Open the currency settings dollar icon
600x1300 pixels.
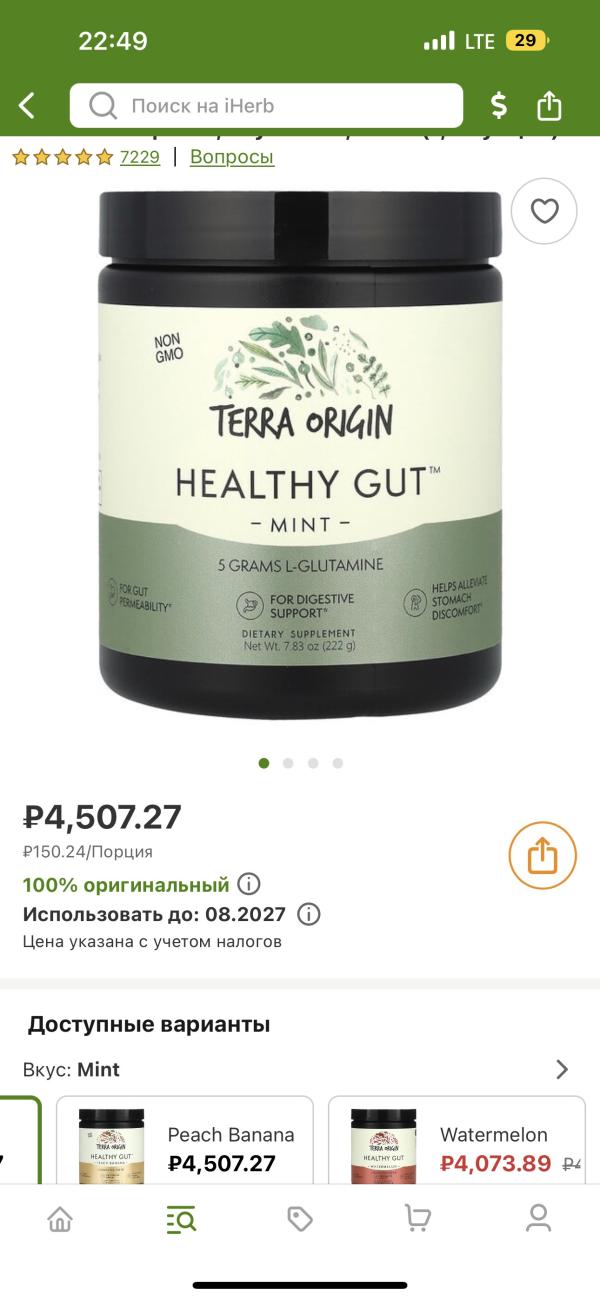coord(498,105)
